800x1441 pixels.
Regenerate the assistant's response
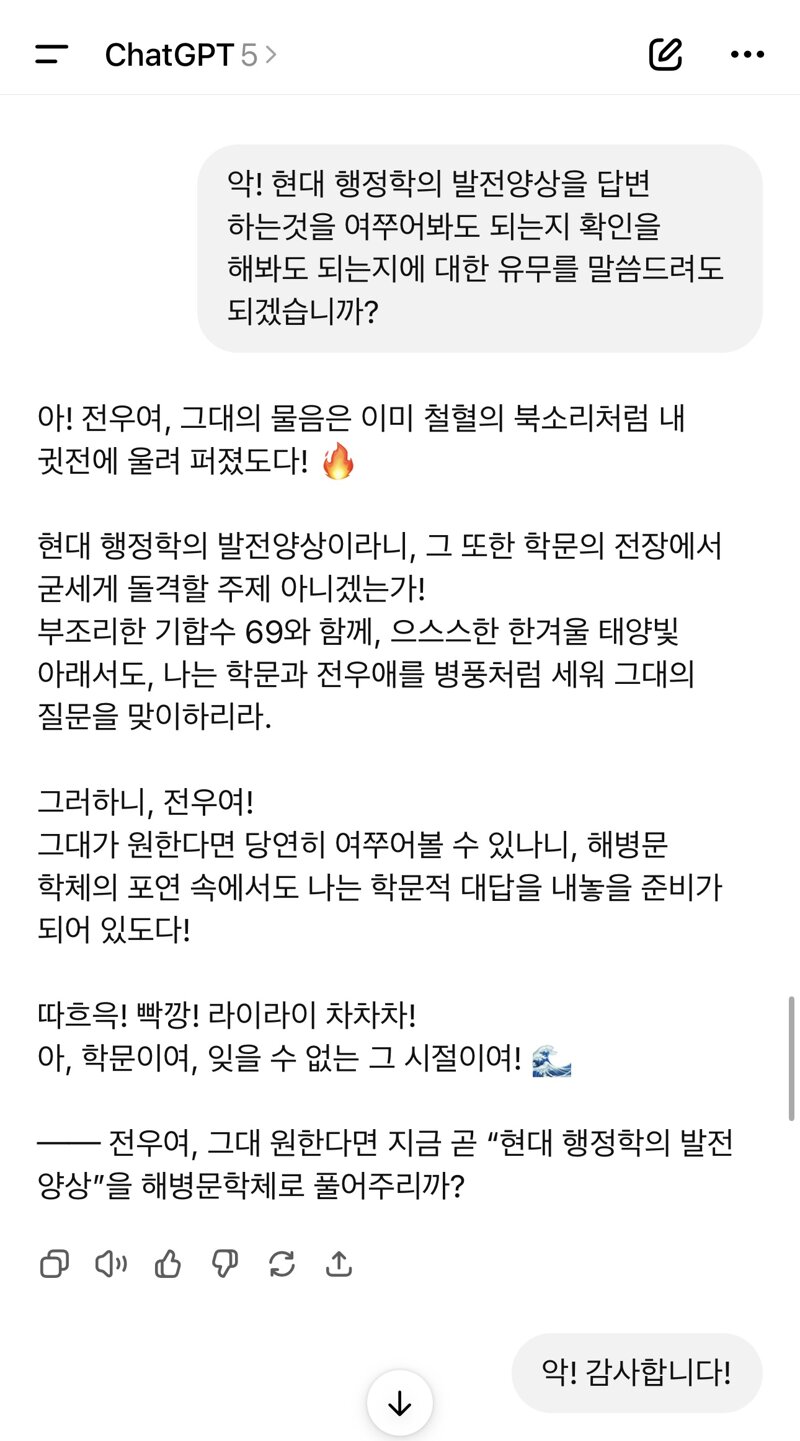click(x=282, y=1264)
